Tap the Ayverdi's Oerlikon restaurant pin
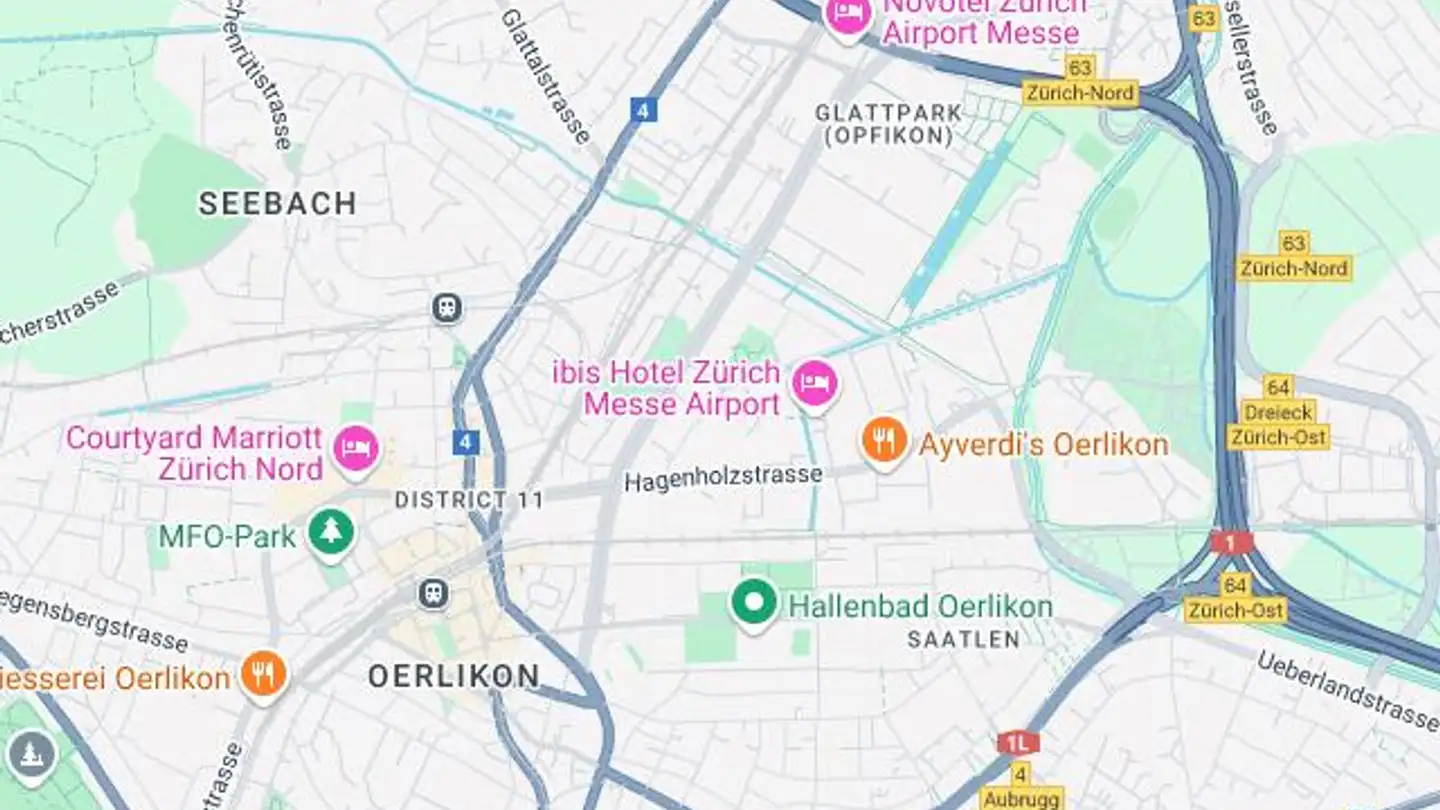Image resolution: width=1440 pixels, height=810 pixels. coord(884,439)
